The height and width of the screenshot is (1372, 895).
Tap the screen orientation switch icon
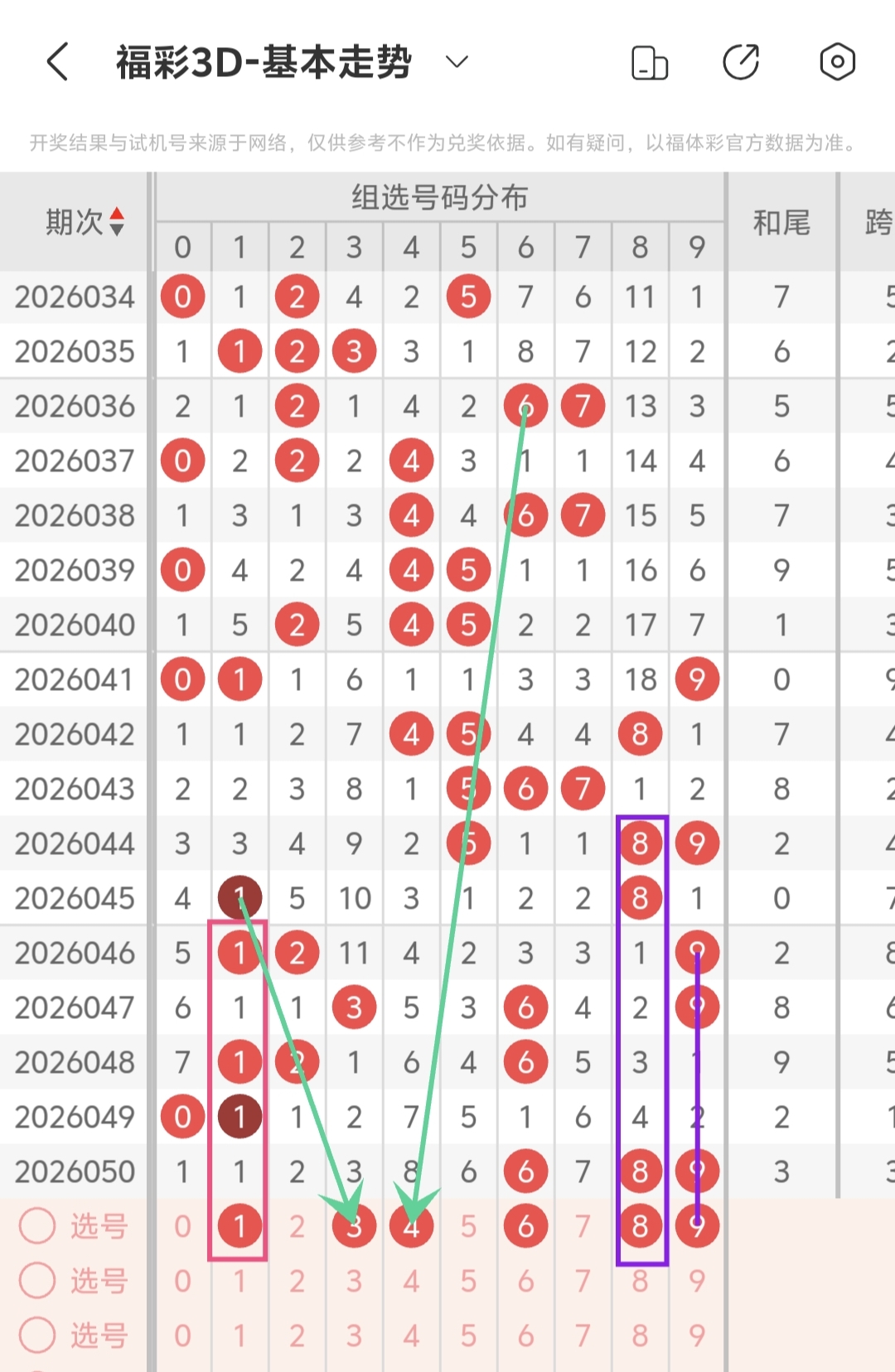[650, 62]
